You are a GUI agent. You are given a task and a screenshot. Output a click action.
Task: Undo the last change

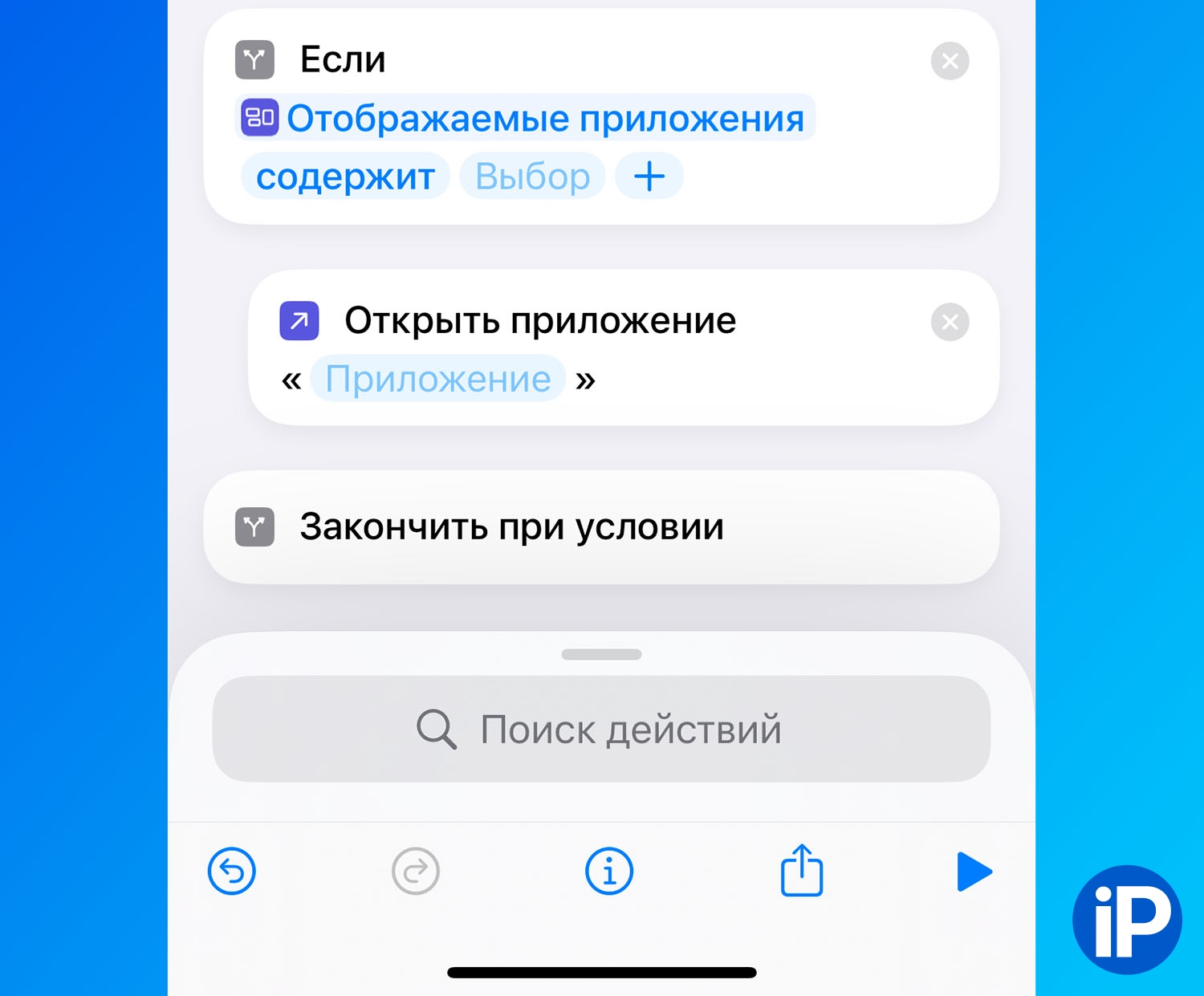[232, 871]
